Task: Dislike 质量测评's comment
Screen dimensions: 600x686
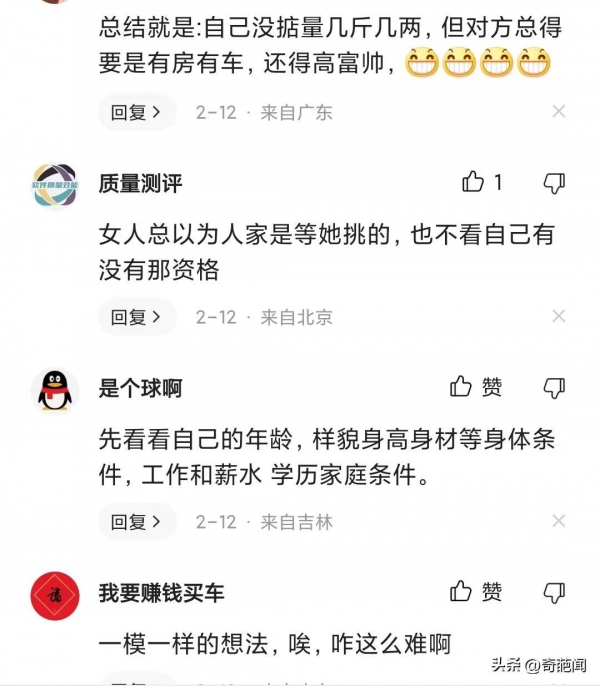Action: [x=553, y=182]
